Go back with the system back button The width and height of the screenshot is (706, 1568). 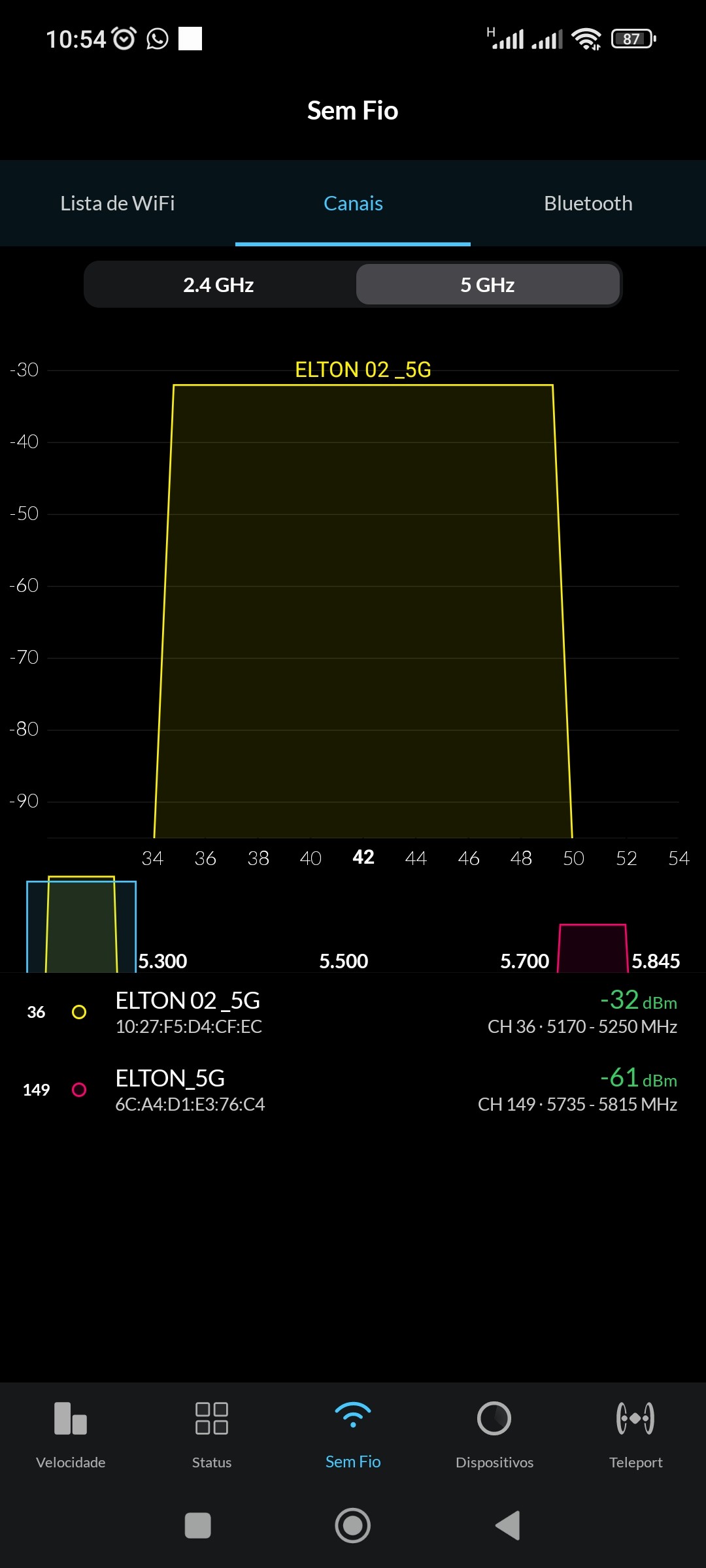tap(508, 1526)
